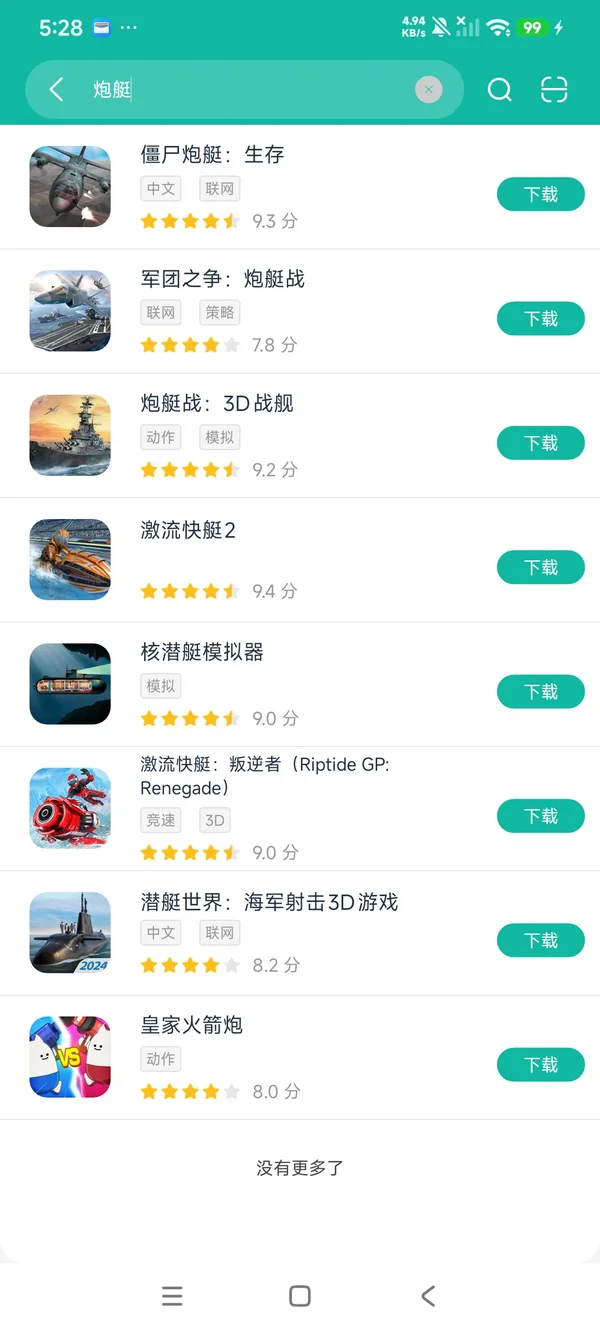View the 核潜艇模拟器 result
This screenshot has height=1333, width=600.
tap(202, 653)
